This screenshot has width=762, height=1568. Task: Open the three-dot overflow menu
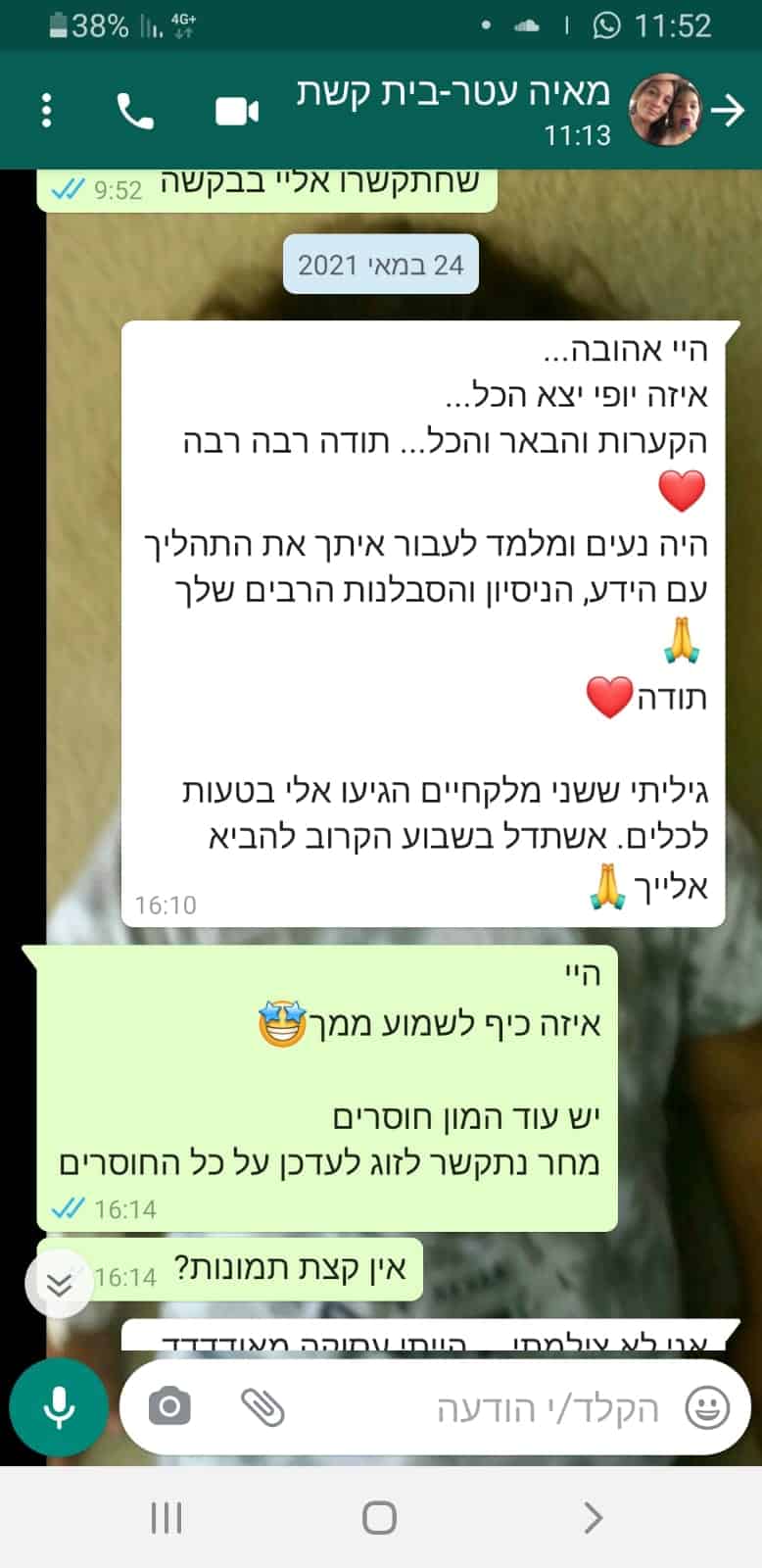45,111
